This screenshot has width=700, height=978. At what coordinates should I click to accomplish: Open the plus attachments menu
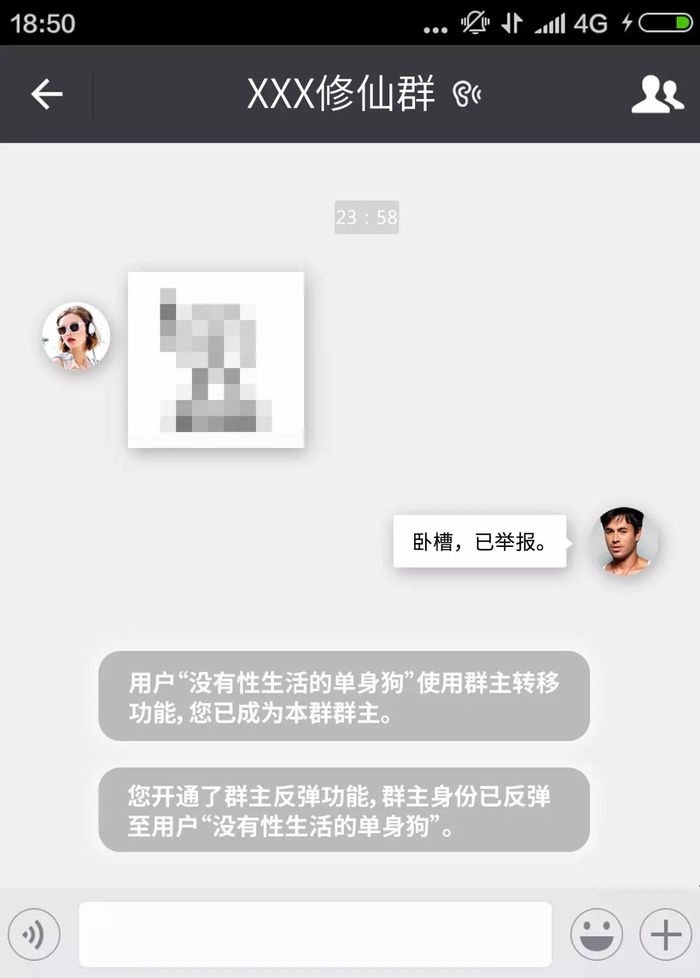pos(665,934)
